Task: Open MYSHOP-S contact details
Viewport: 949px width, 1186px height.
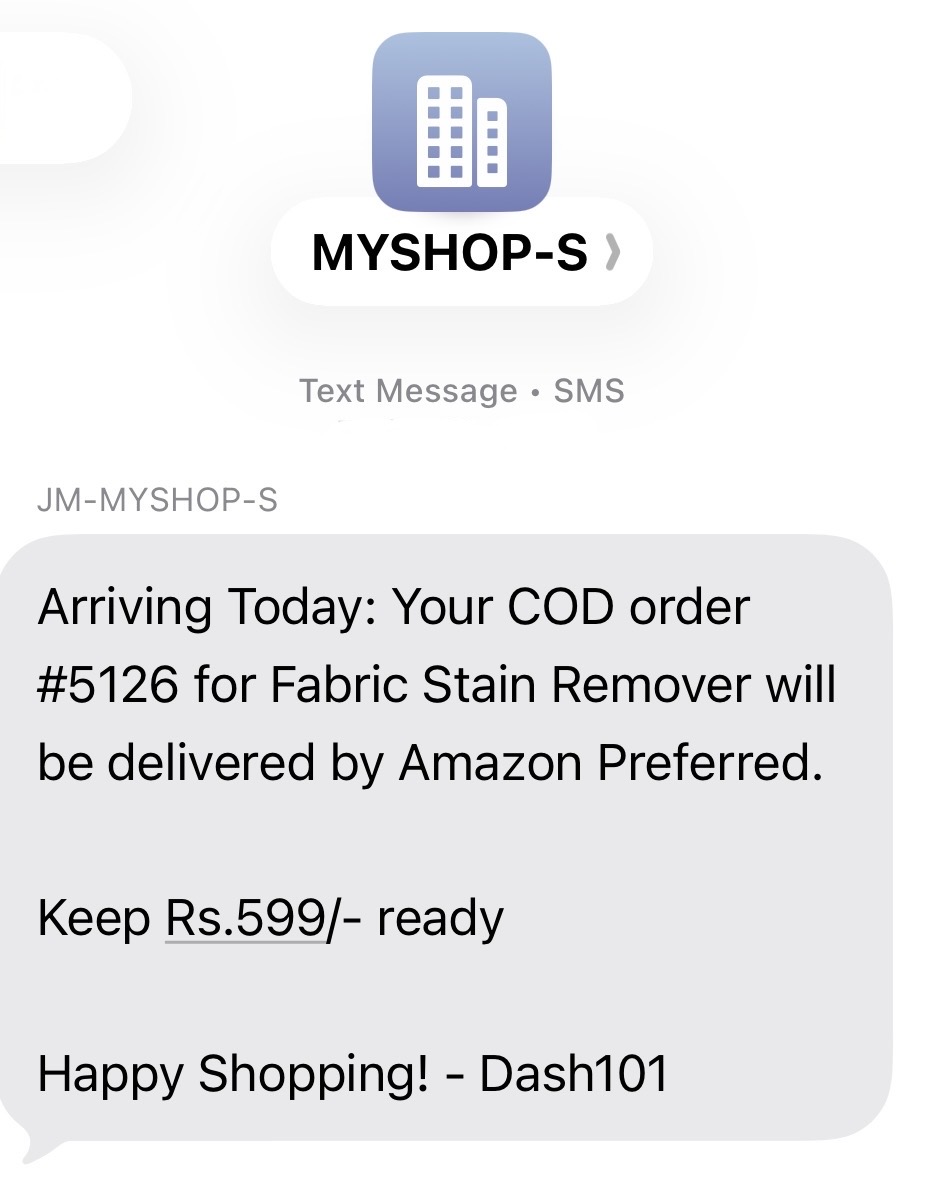Action: tap(462, 253)
